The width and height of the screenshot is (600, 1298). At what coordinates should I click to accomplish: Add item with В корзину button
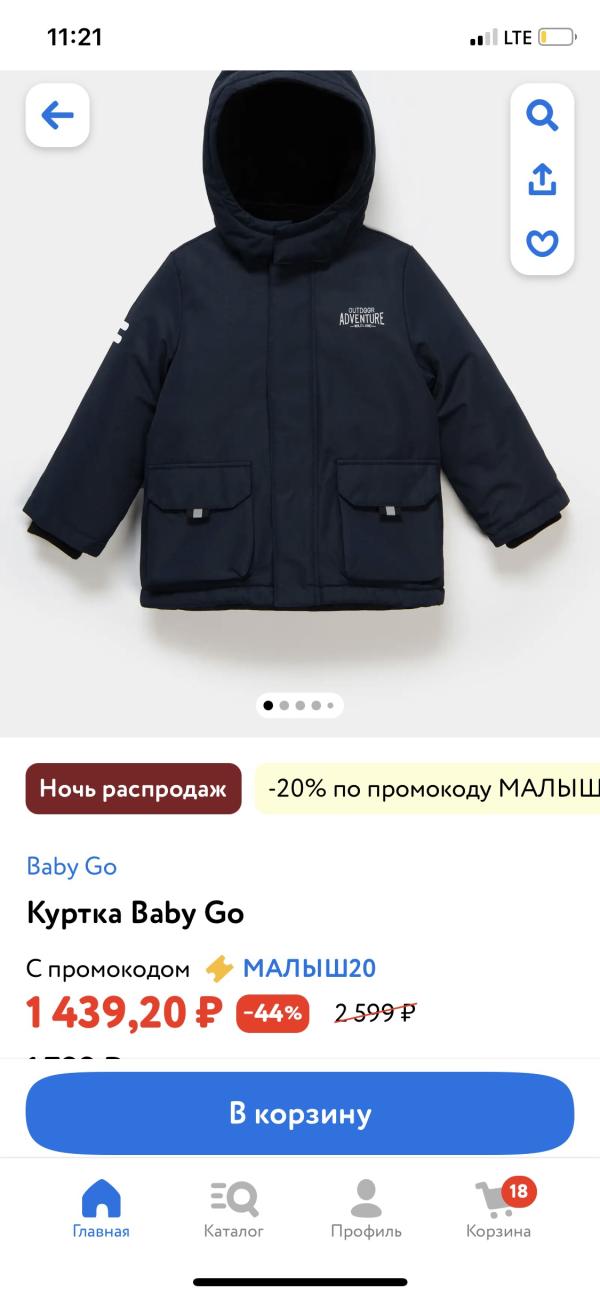point(300,1114)
